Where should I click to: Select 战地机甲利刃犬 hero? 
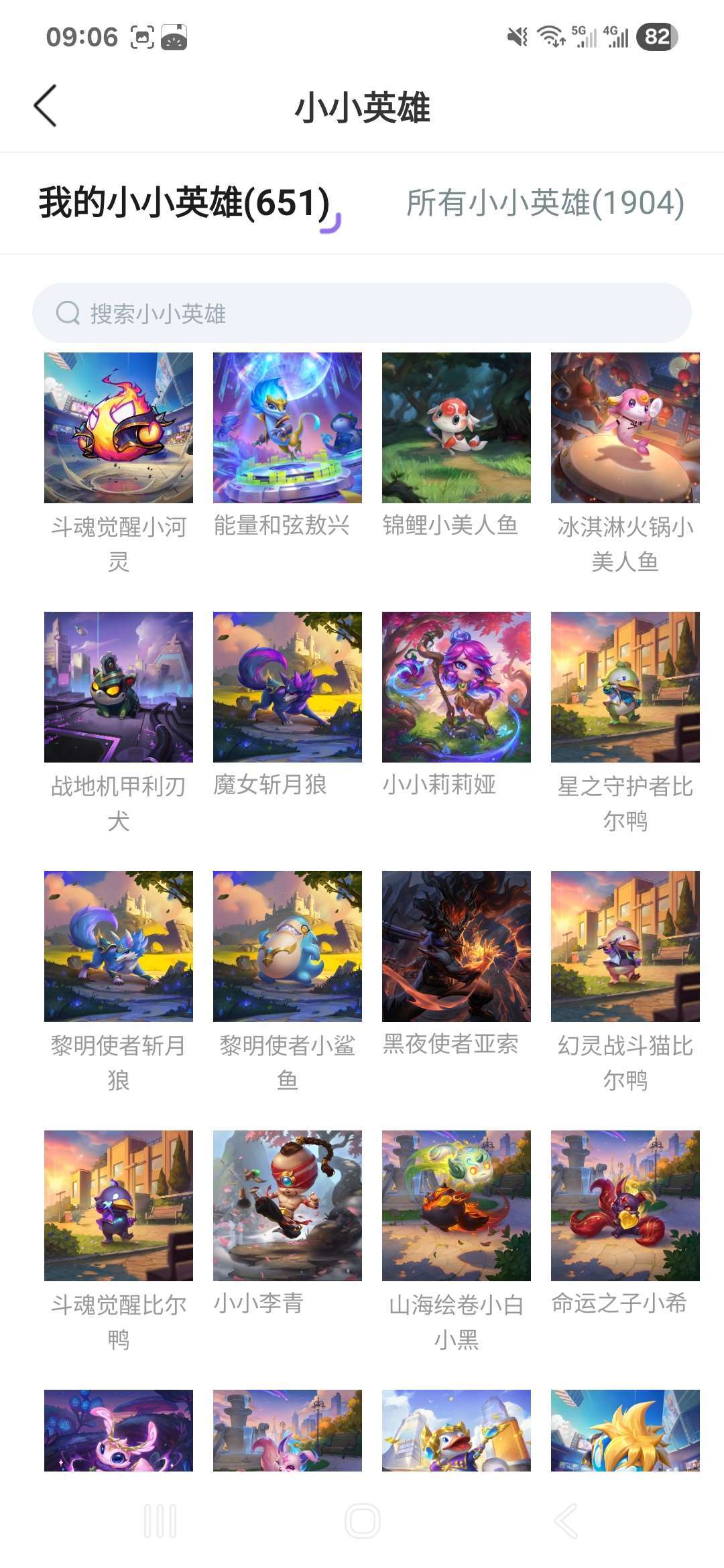119,687
